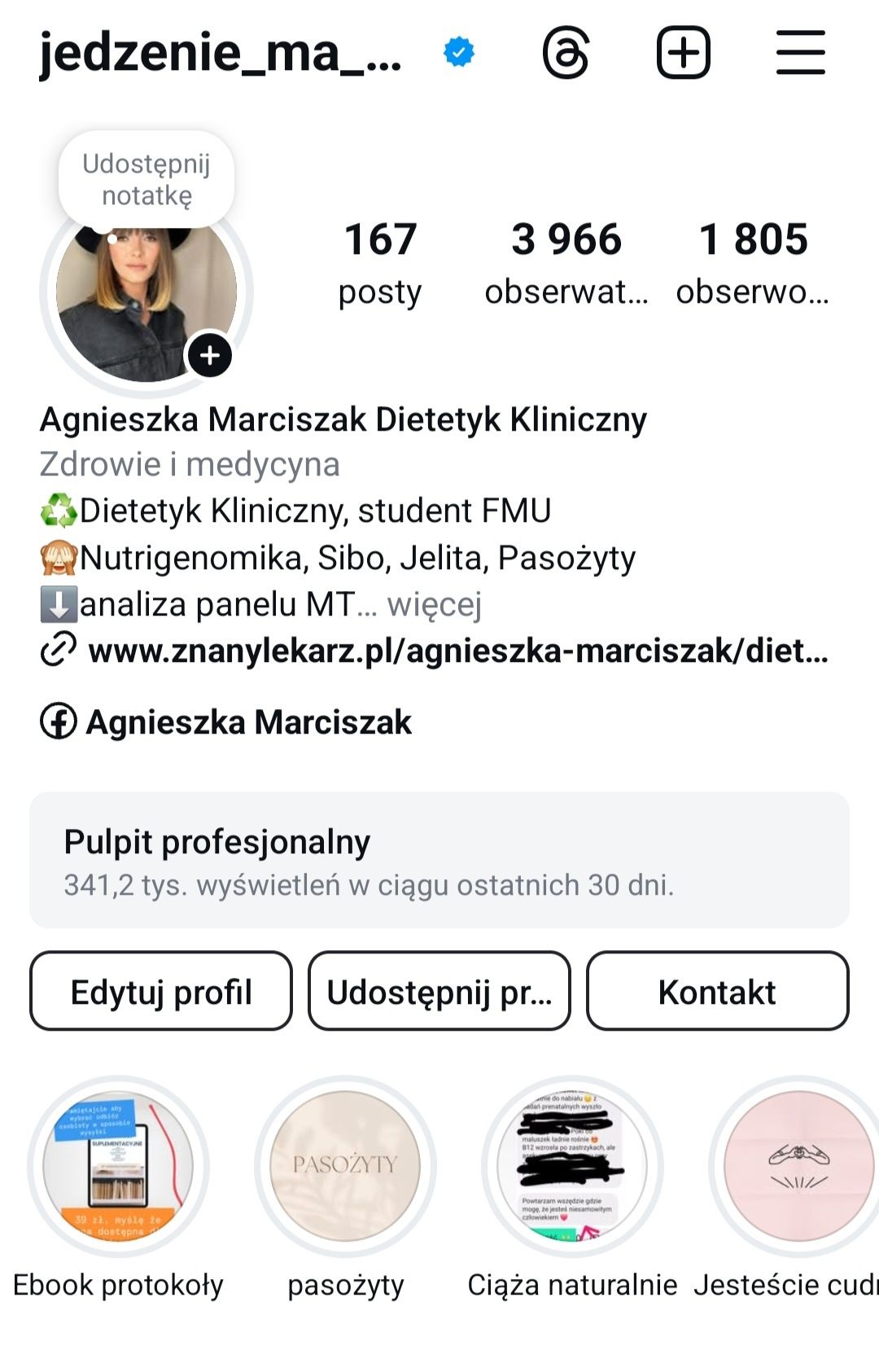
Task: Open the Udostępnij pr... sharing option
Action: [x=439, y=992]
